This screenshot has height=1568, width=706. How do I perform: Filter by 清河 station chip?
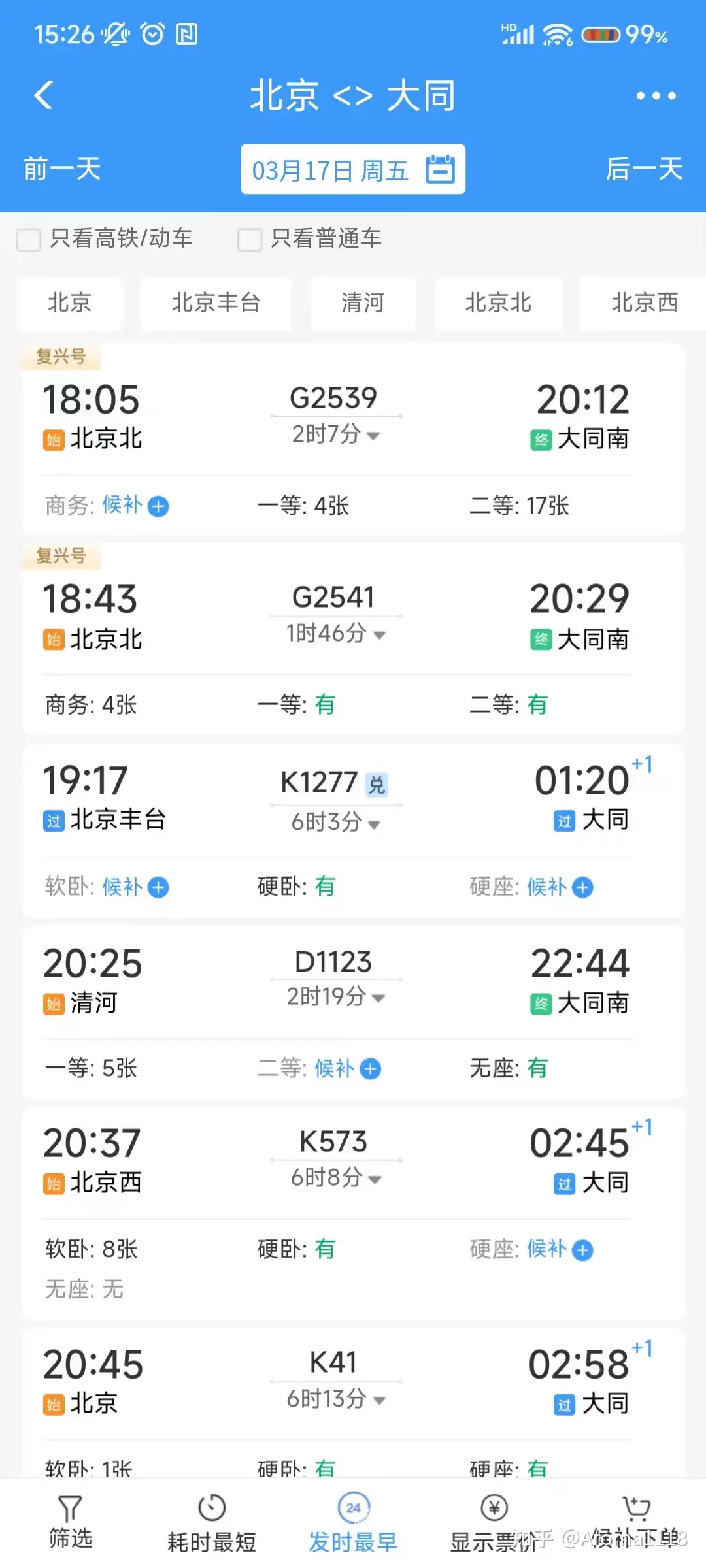coord(363,303)
